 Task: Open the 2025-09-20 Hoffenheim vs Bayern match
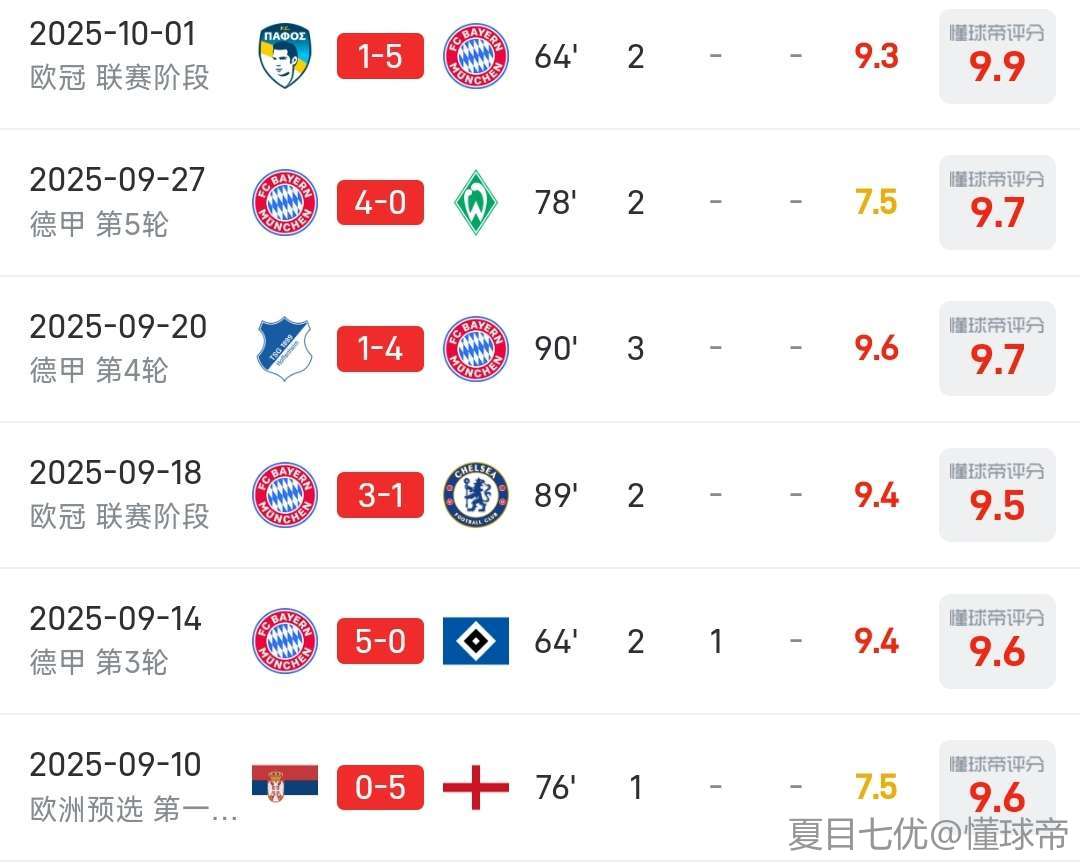[380, 348]
